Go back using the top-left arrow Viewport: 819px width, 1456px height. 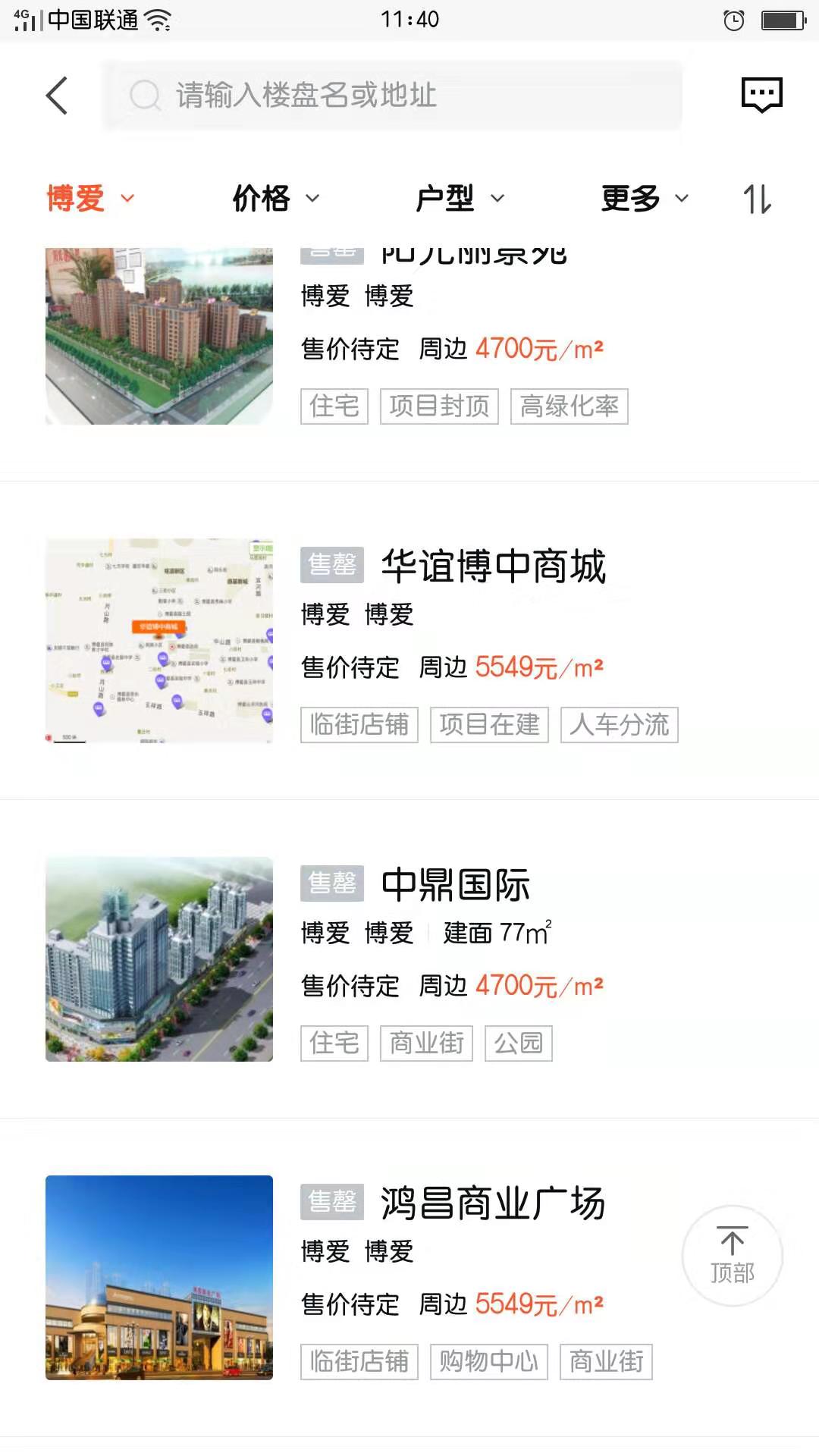58,96
